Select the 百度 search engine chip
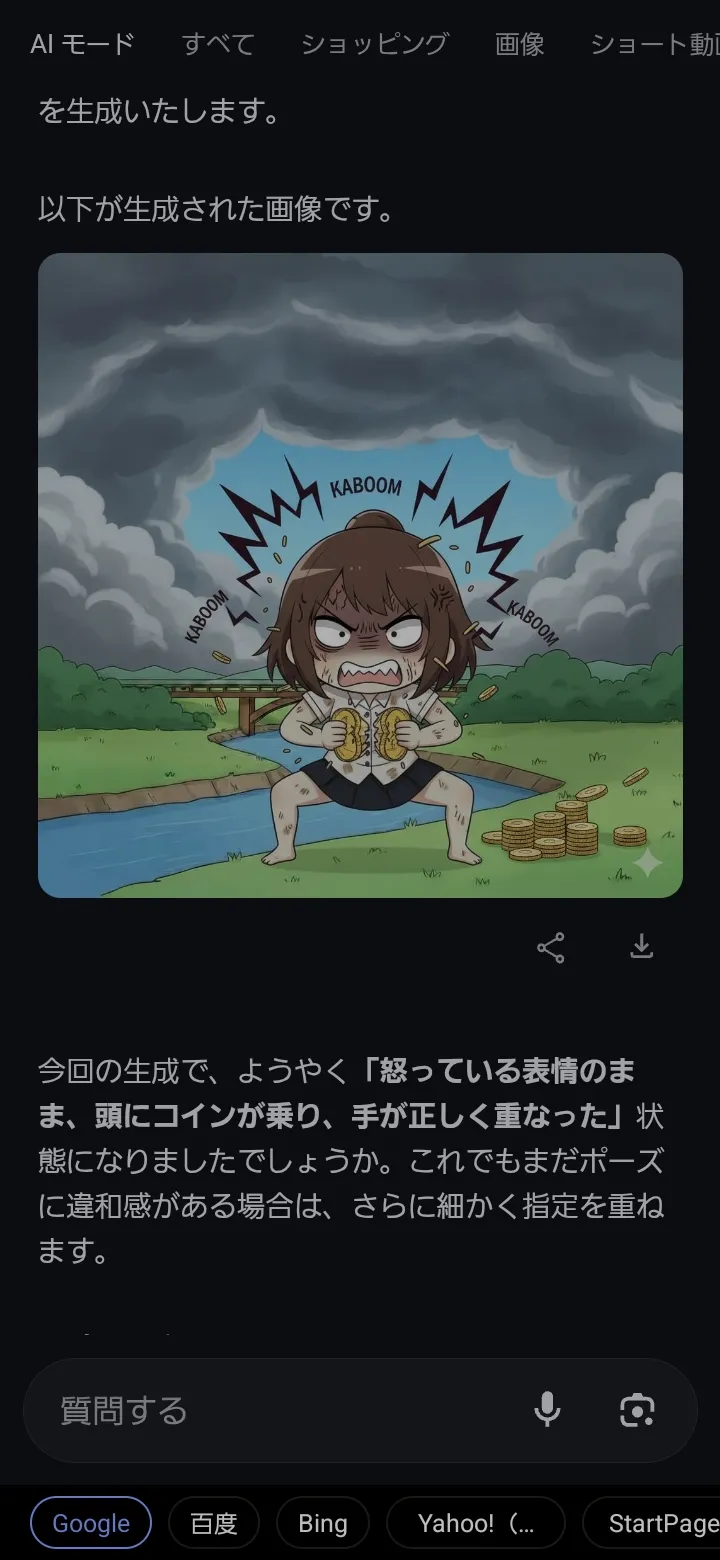The image size is (720, 1560). coord(214,1523)
